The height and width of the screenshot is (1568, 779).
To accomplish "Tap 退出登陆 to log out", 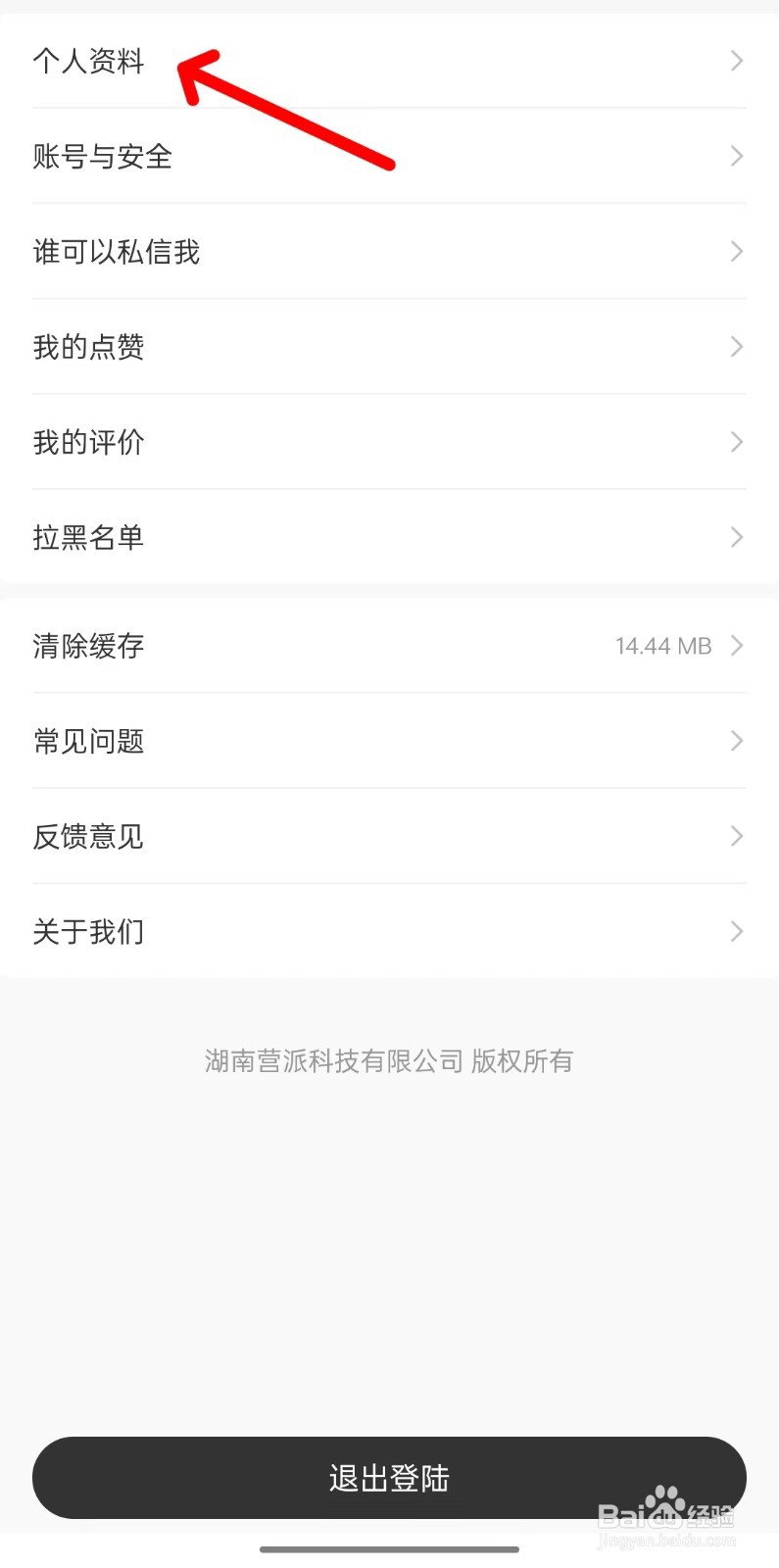I will click(389, 1478).
